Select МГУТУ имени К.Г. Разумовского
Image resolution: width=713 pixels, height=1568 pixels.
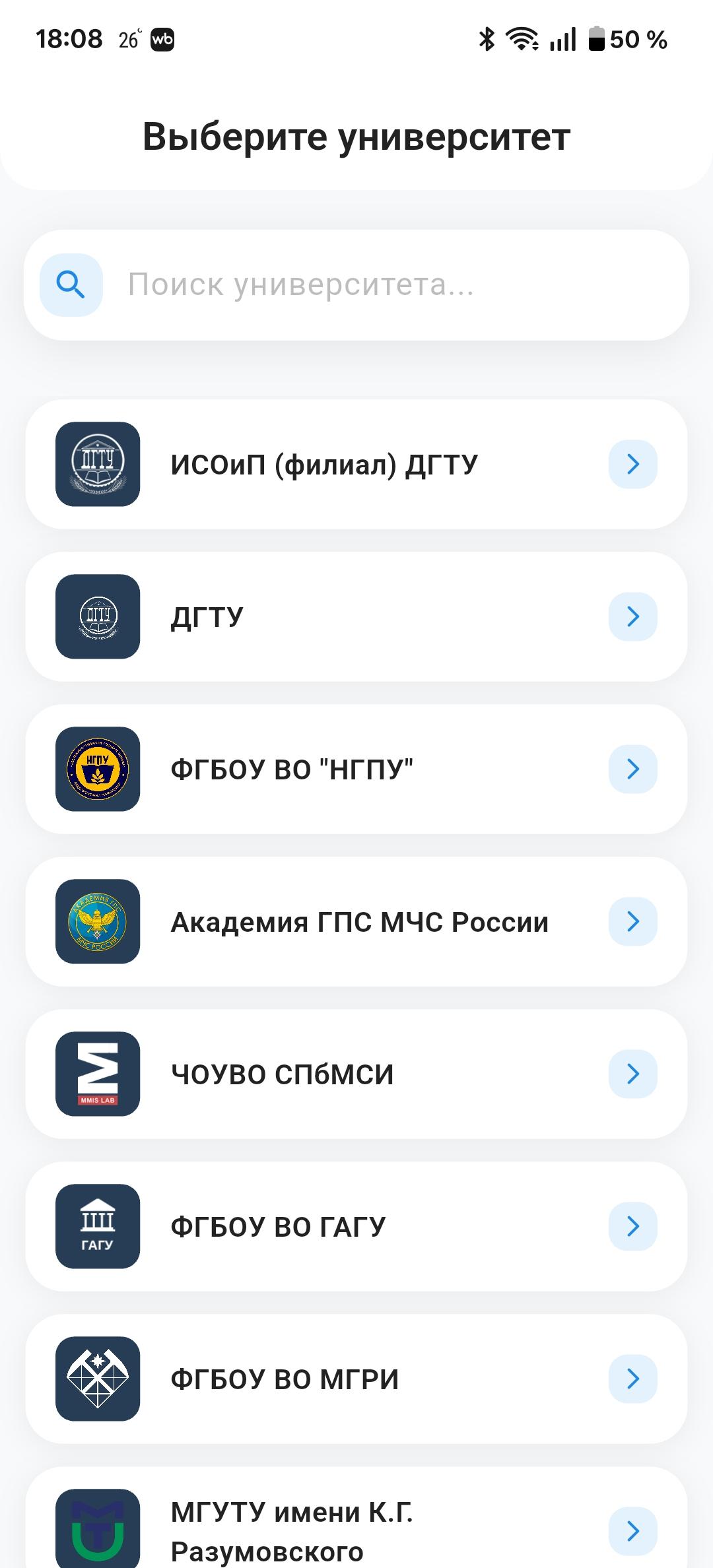356,1524
